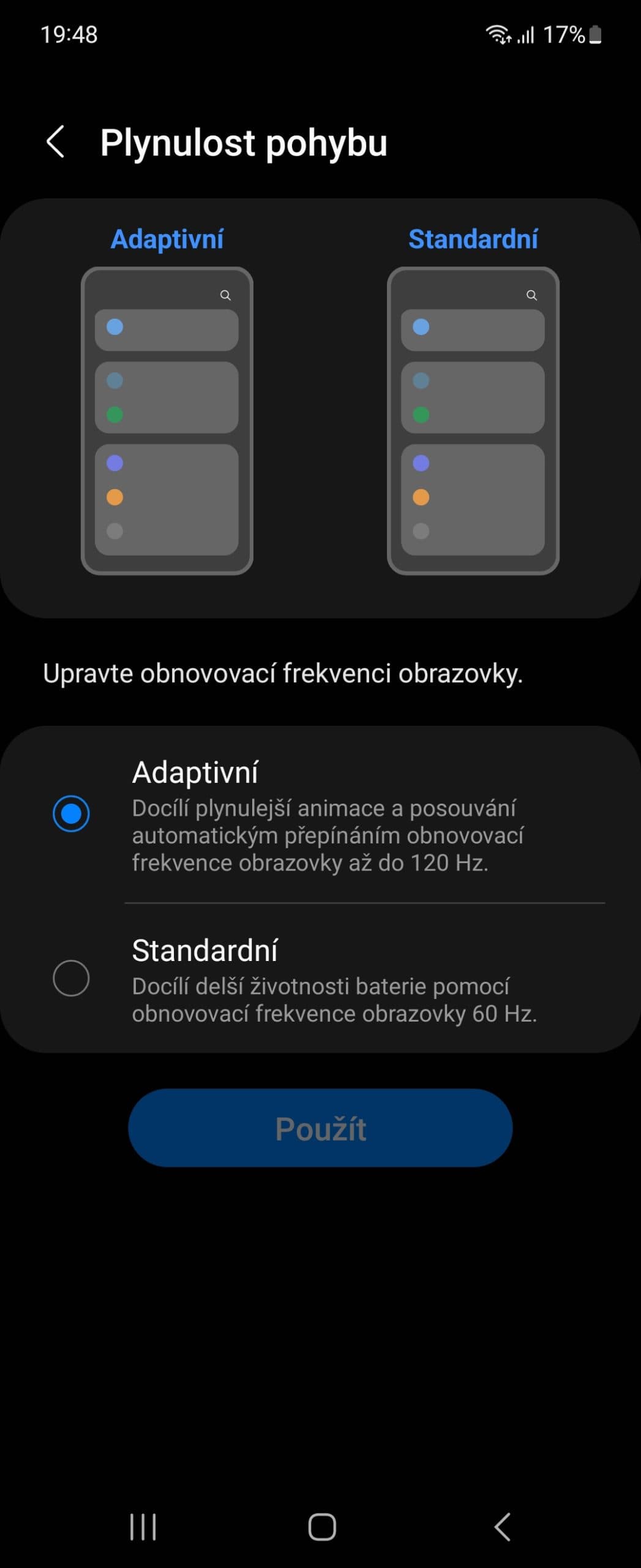Tap the Použít button
The height and width of the screenshot is (1568, 641).
[x=320, y=1128]
